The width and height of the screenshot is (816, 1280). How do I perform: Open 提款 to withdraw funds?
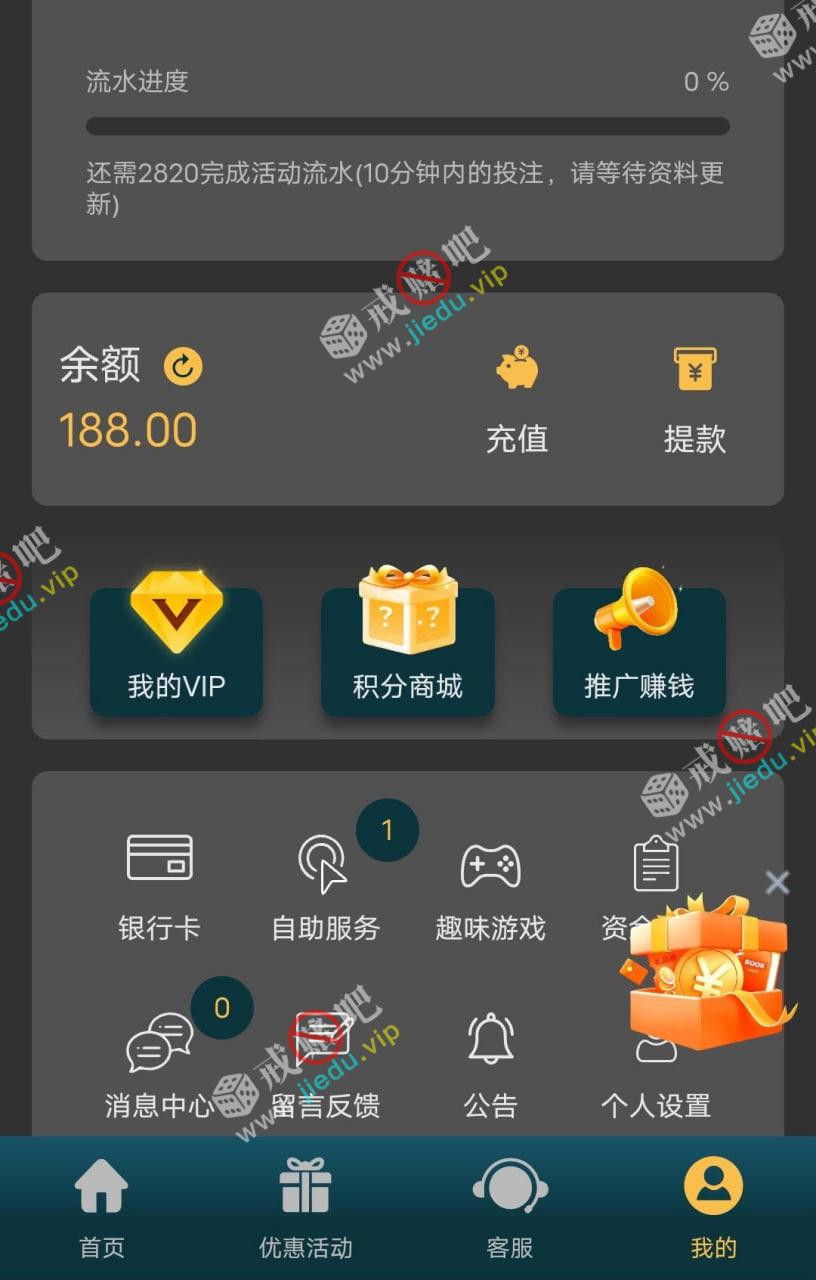[x=694, y=399]
